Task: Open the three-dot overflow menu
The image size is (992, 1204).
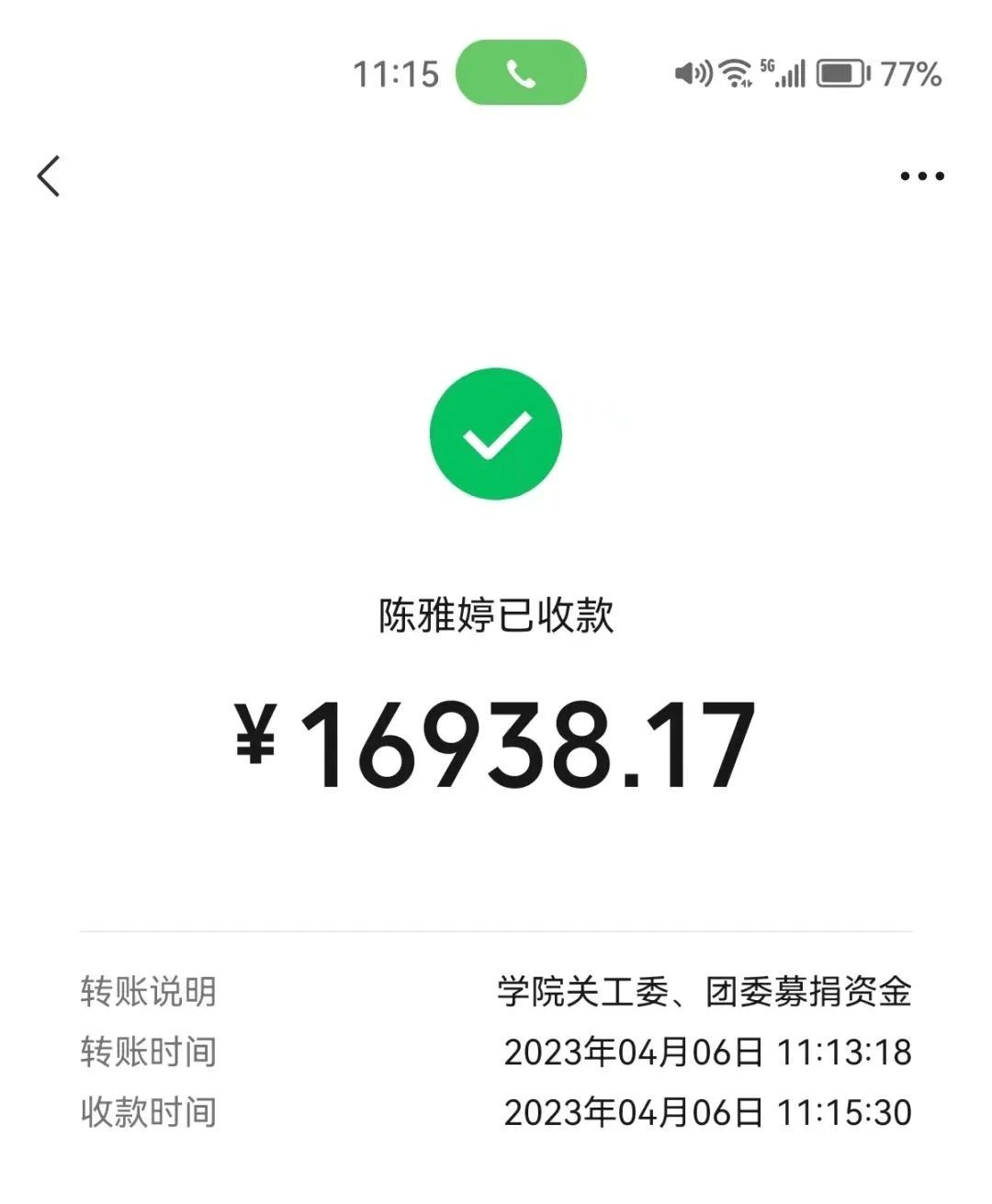Action: pyautogui.click(x=921, y=176)
